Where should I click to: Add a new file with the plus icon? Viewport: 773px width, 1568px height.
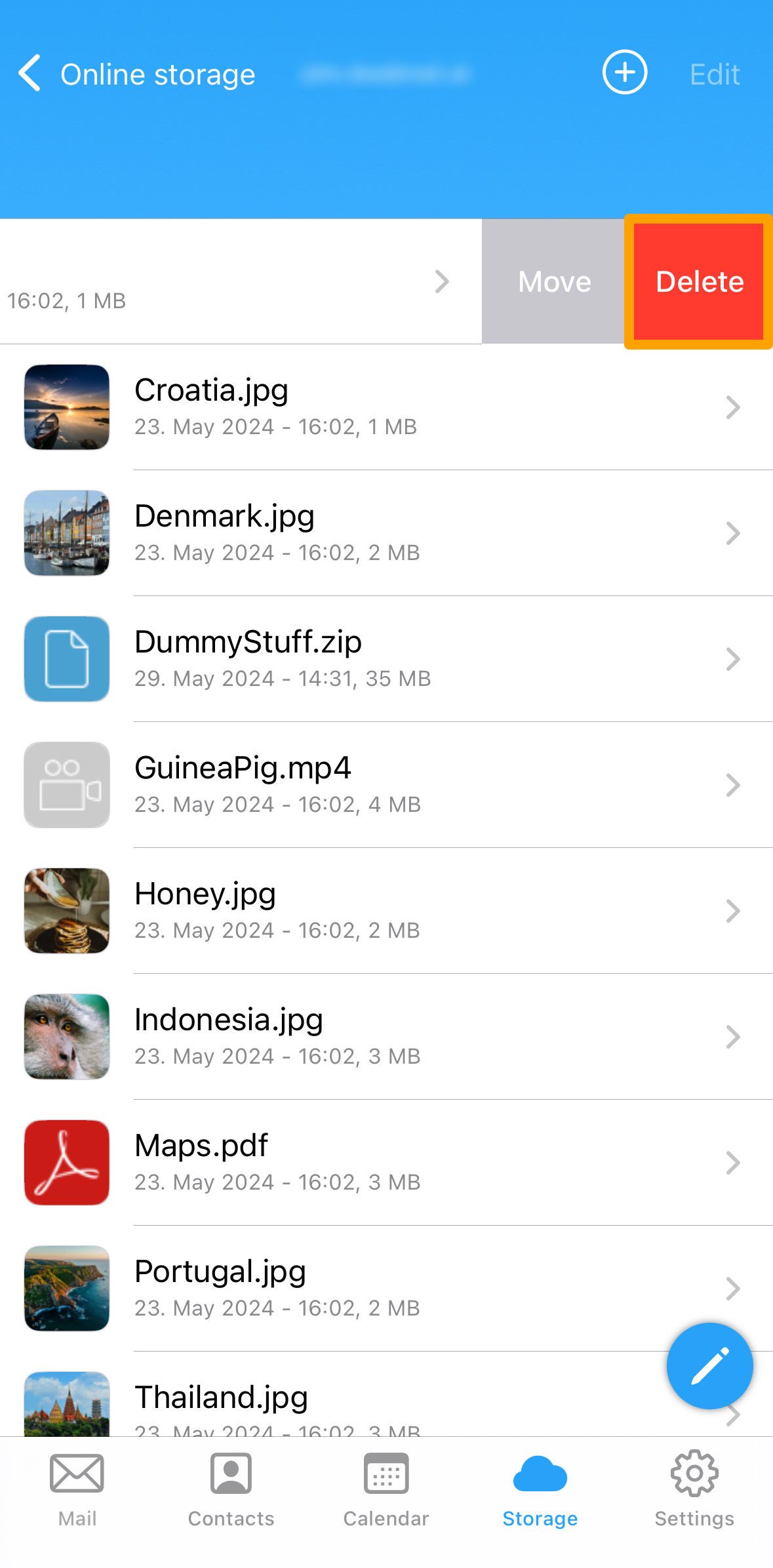(624, 72)
